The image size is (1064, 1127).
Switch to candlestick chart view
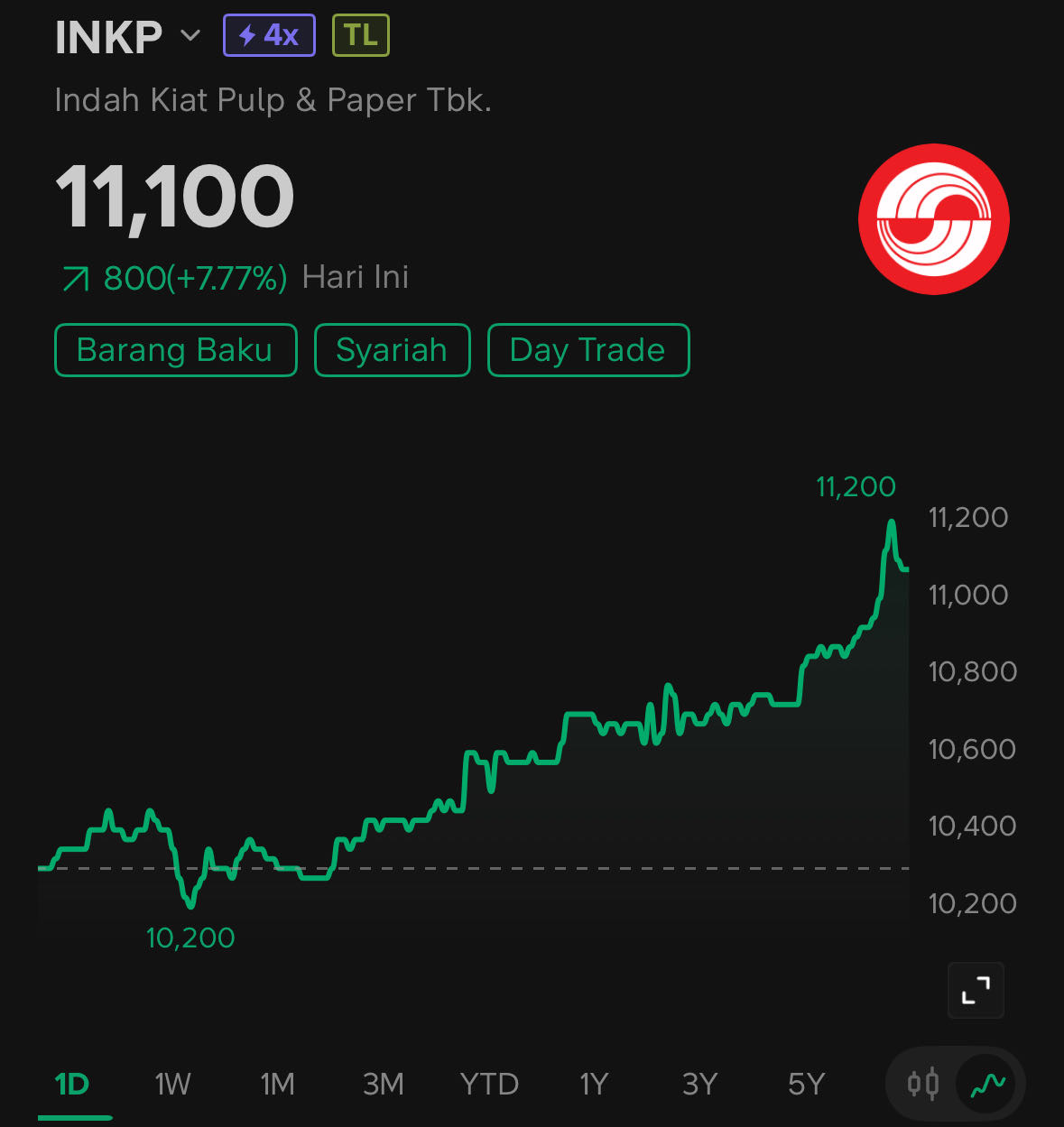tap(923, 1084)
